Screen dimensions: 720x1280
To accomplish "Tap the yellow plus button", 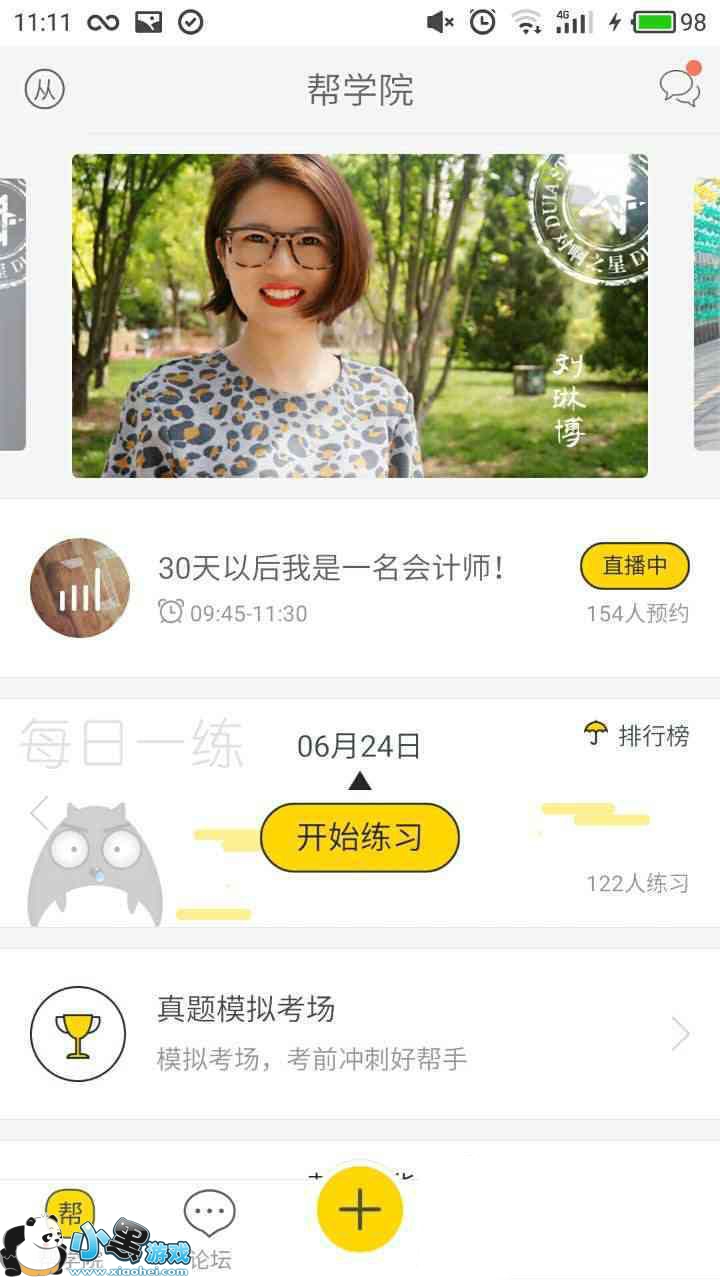I will click(x=360, y=1210).
